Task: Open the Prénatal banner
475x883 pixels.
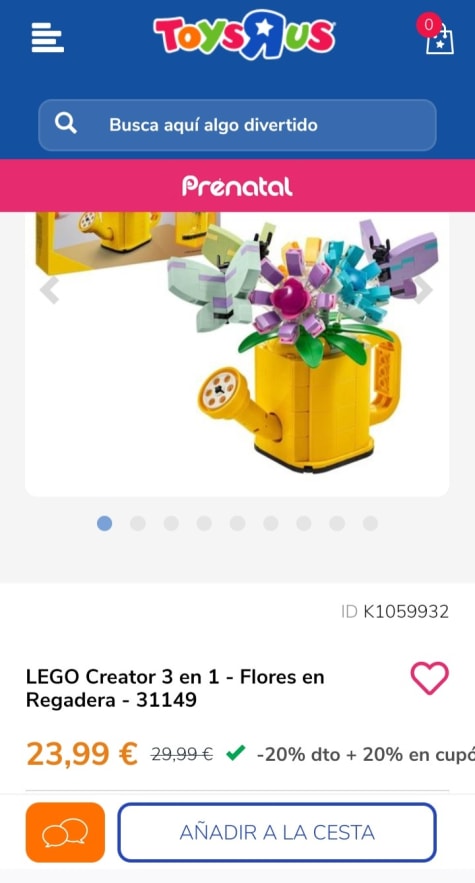Action: tap(237, 185)
